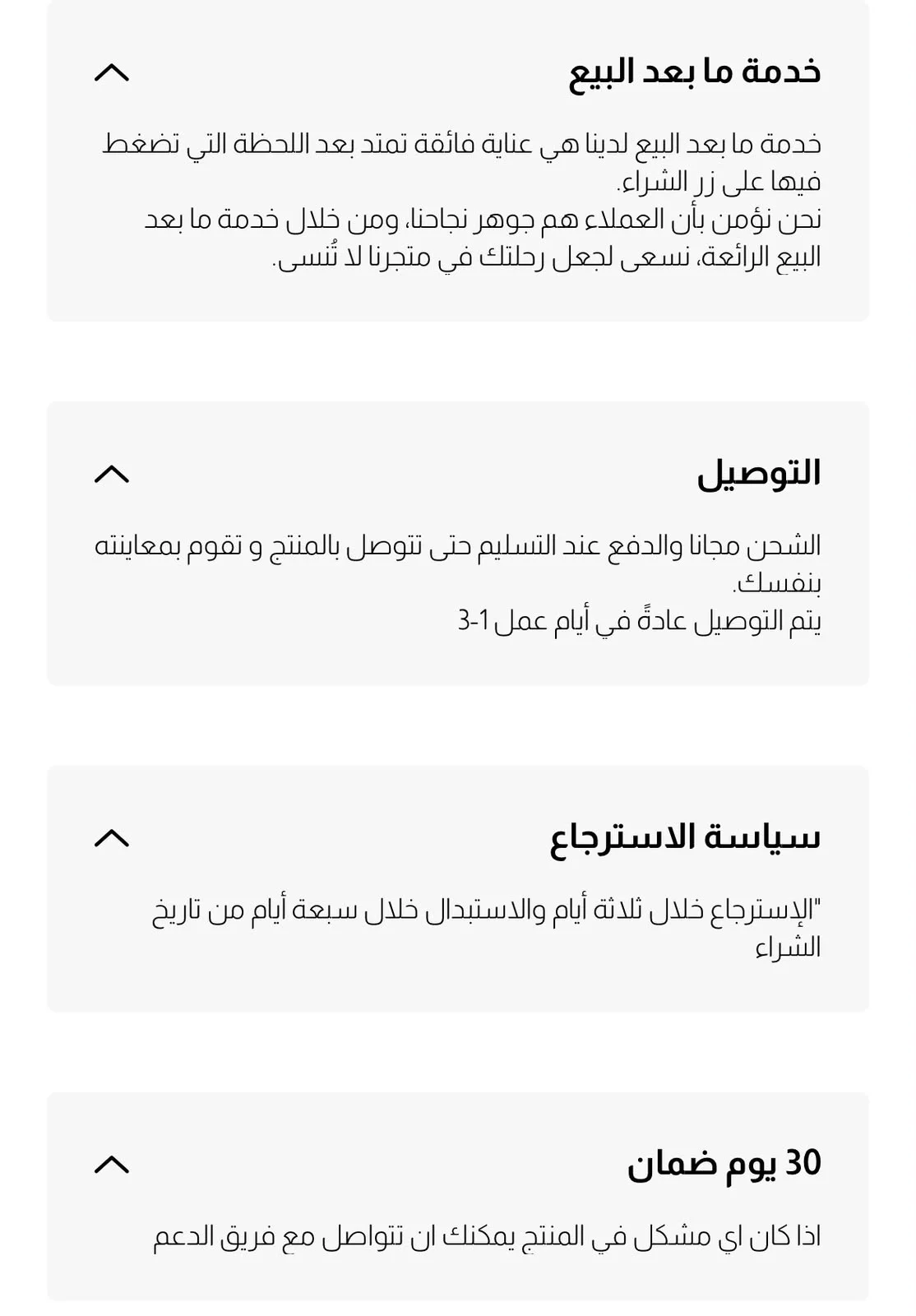Collapse the سياسة الاسترجاع section

click(112, 838)
